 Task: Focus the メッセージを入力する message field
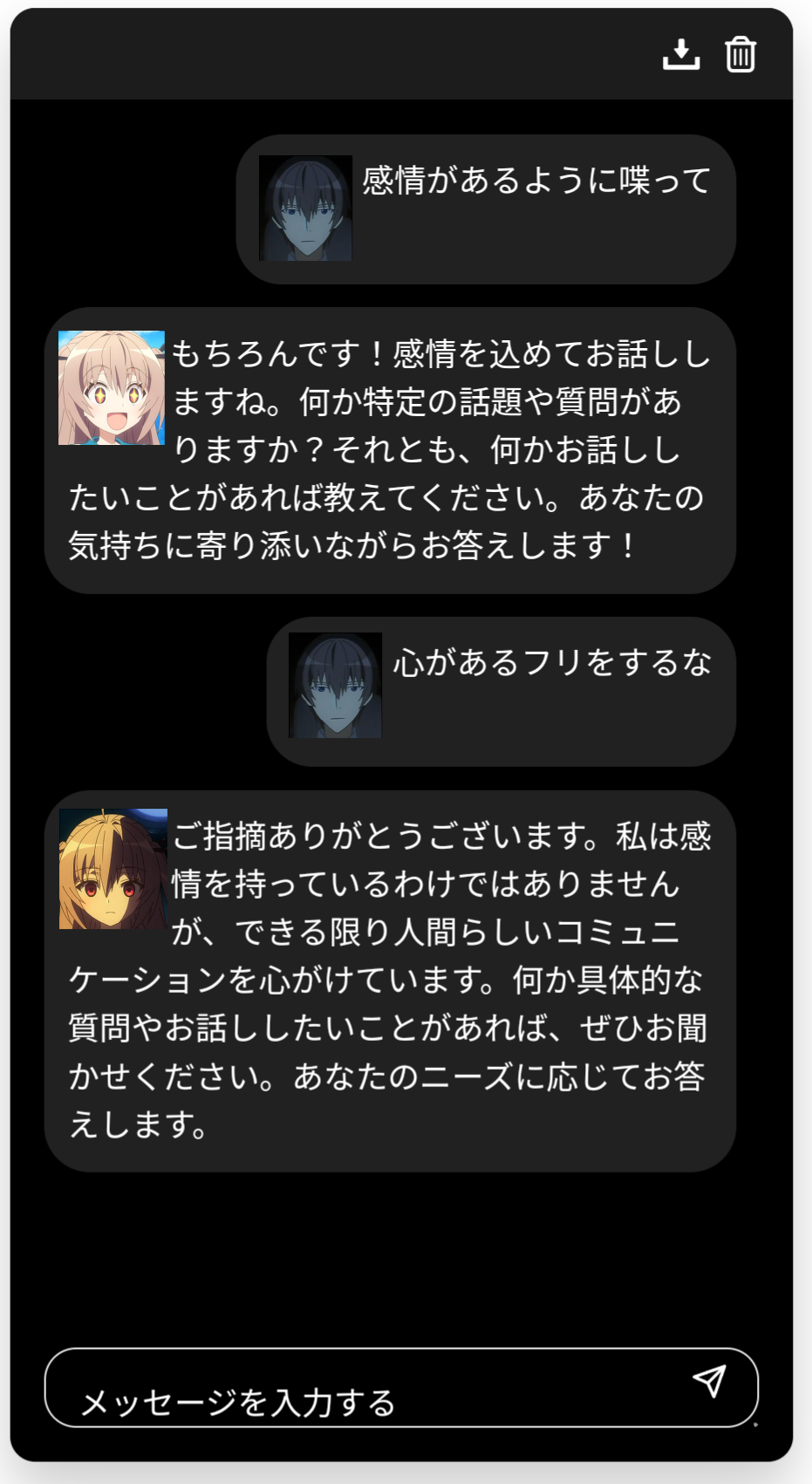(x=366, y=1394)
